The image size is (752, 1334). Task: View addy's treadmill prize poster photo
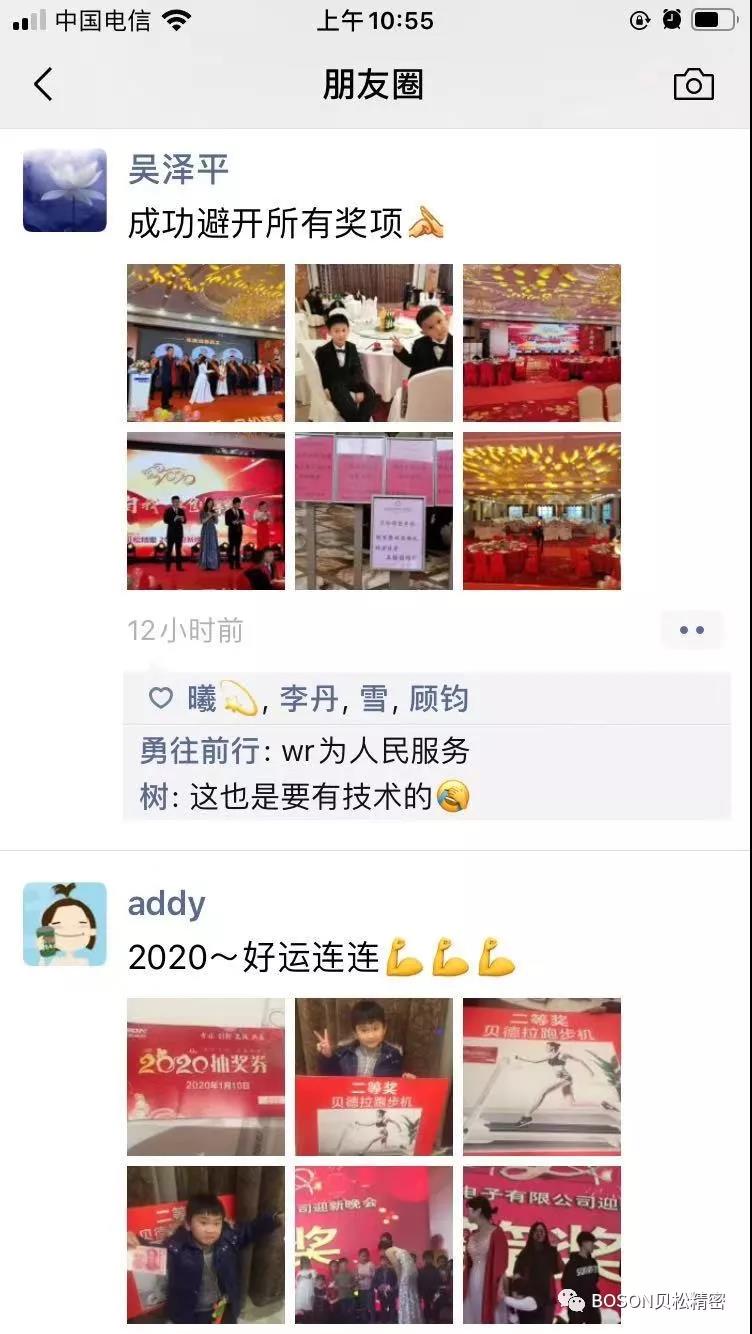pyautogui.click(x=541, y=1076)
